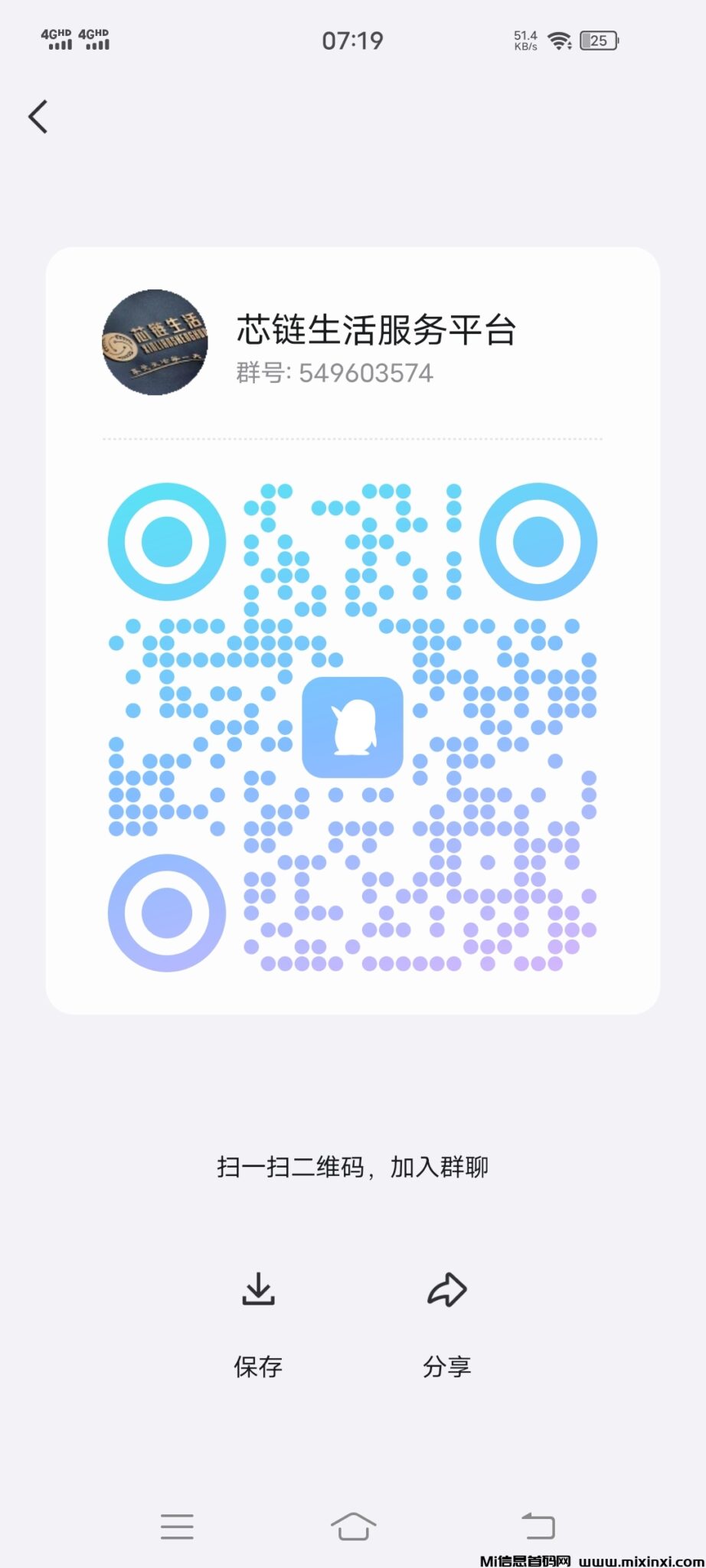This screenshot has height=1568, width=706.
Task: Tap the 分享 text label
Action: [447, 1364]
